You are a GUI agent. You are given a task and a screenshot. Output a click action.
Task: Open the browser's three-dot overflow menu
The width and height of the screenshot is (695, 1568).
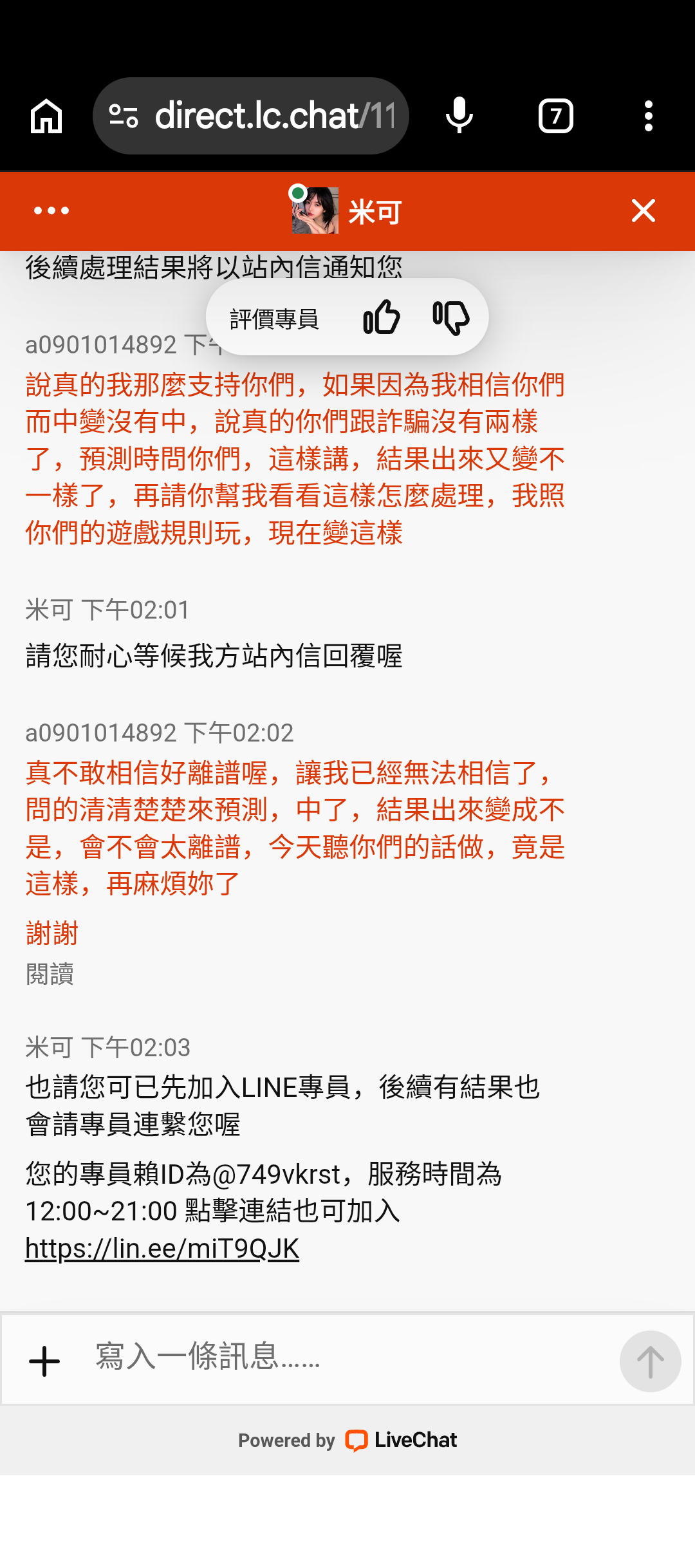tap(649, 116)
